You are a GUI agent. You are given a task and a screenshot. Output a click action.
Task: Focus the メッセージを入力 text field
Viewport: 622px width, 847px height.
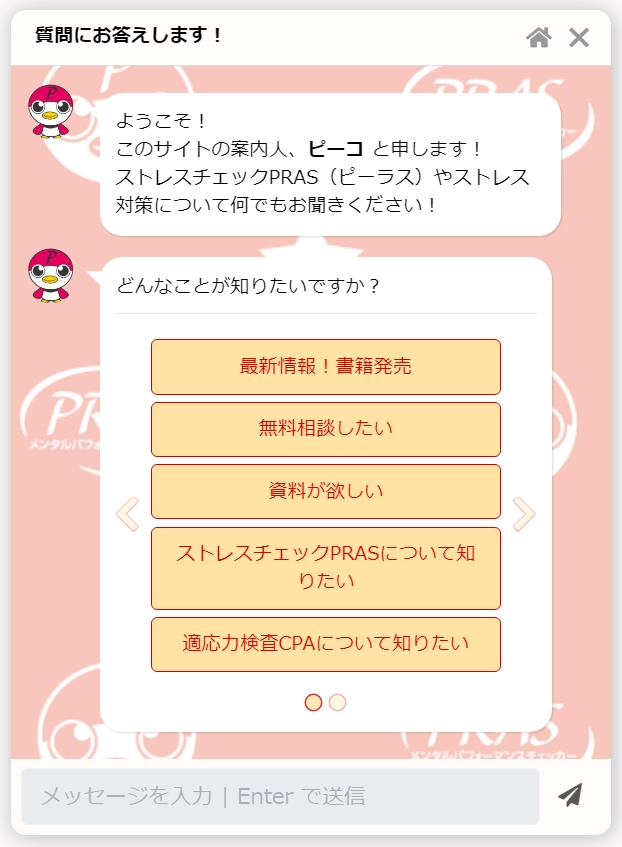280,796
